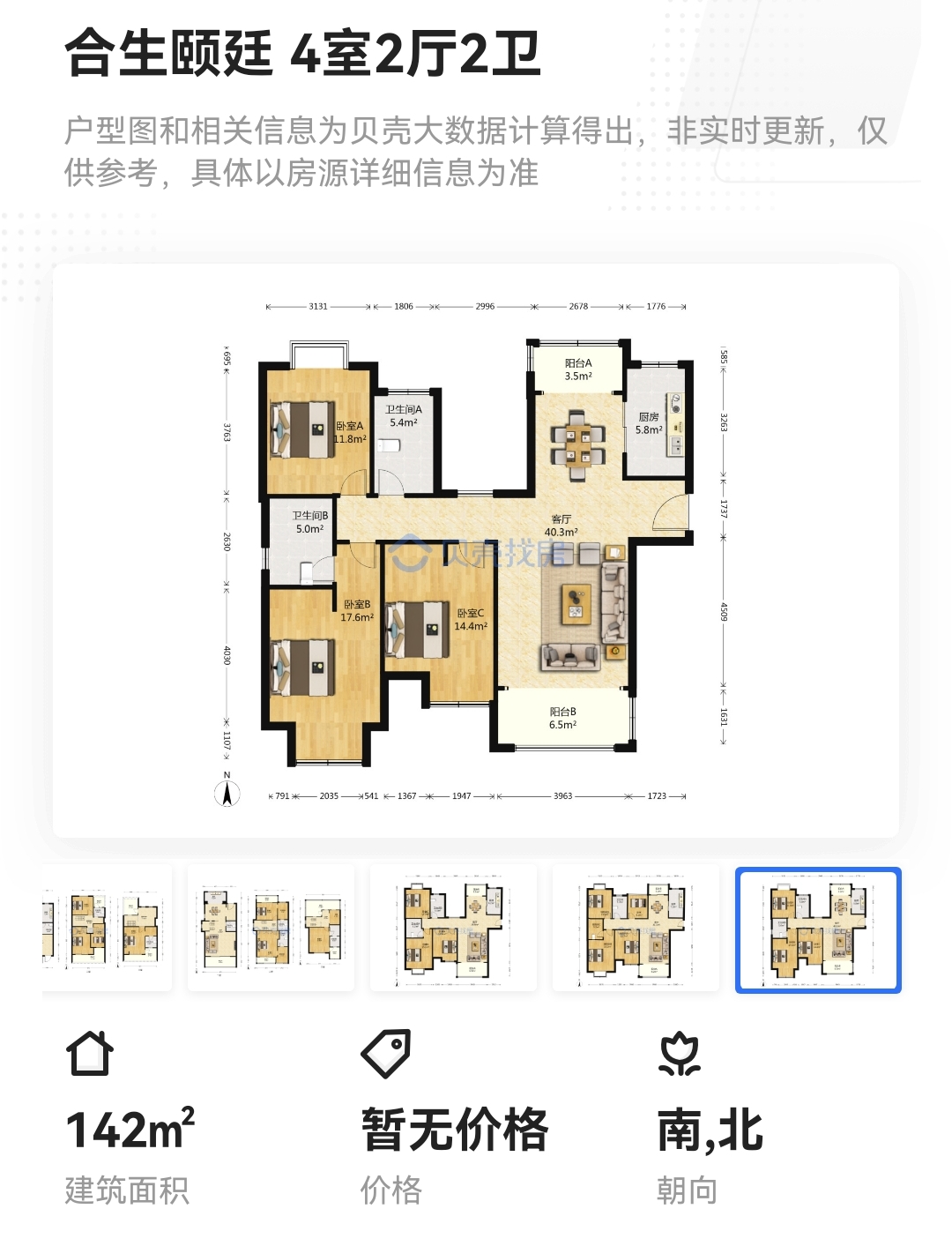Select the partially cut-off first floor plan thumbnail
Viewport: 952px width, 1246px height.
coord(106,928)
